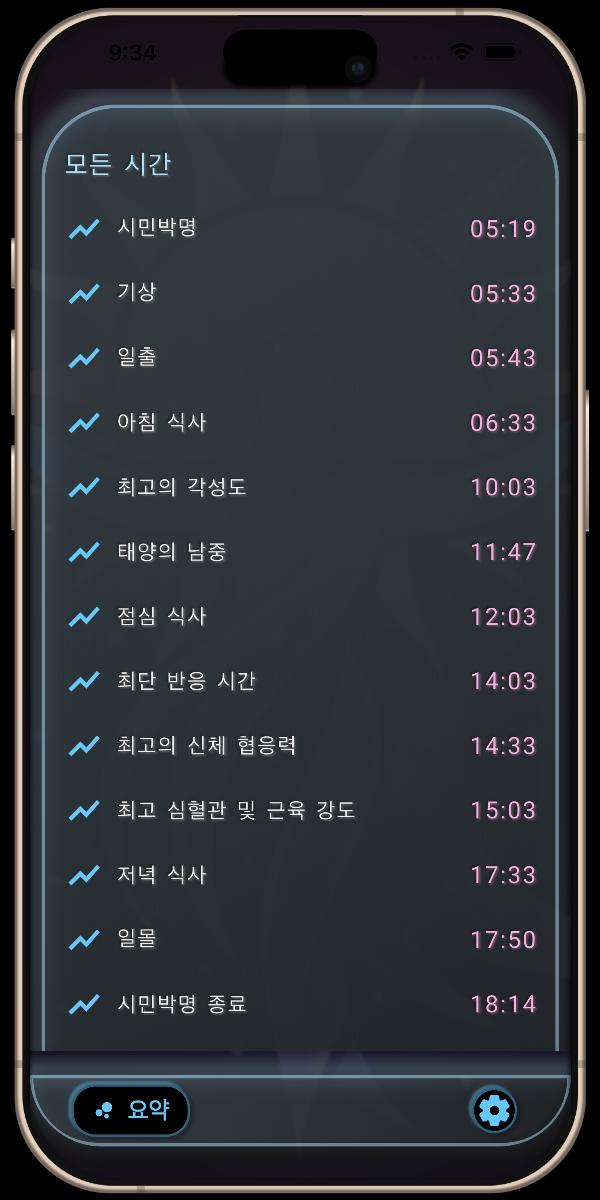Open the 요약 summary view

coord(130,1110)
